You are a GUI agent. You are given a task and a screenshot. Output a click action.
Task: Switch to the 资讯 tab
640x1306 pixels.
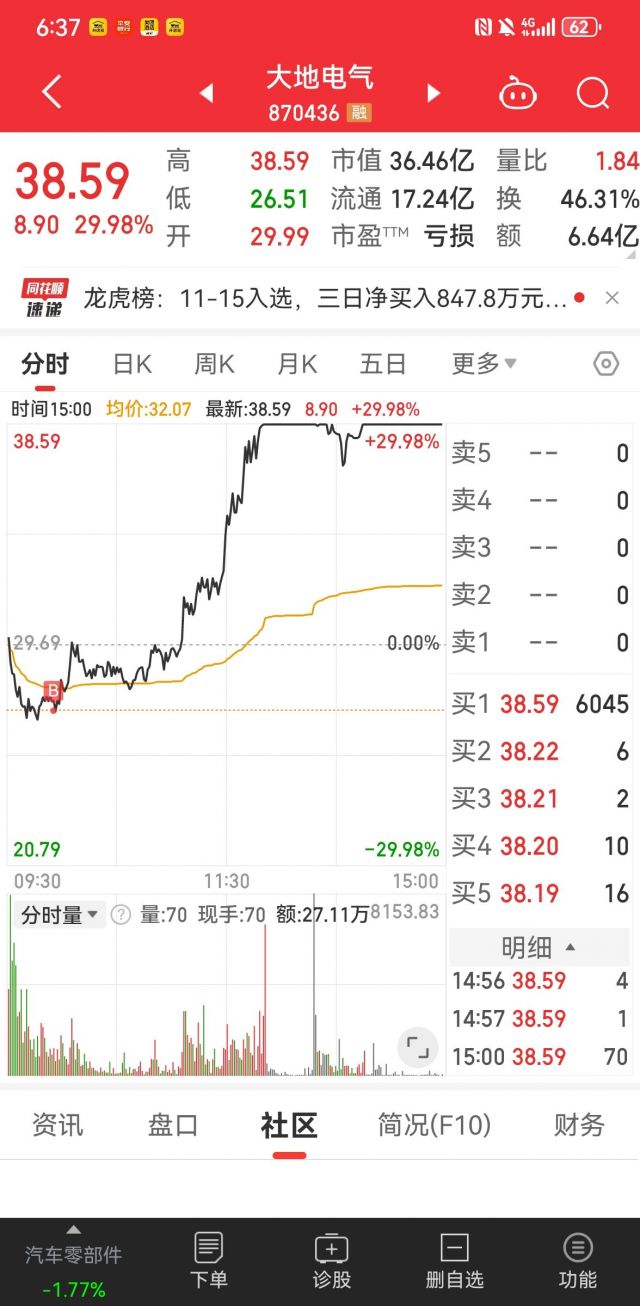pyautogui.click(x=57, y=1125)
